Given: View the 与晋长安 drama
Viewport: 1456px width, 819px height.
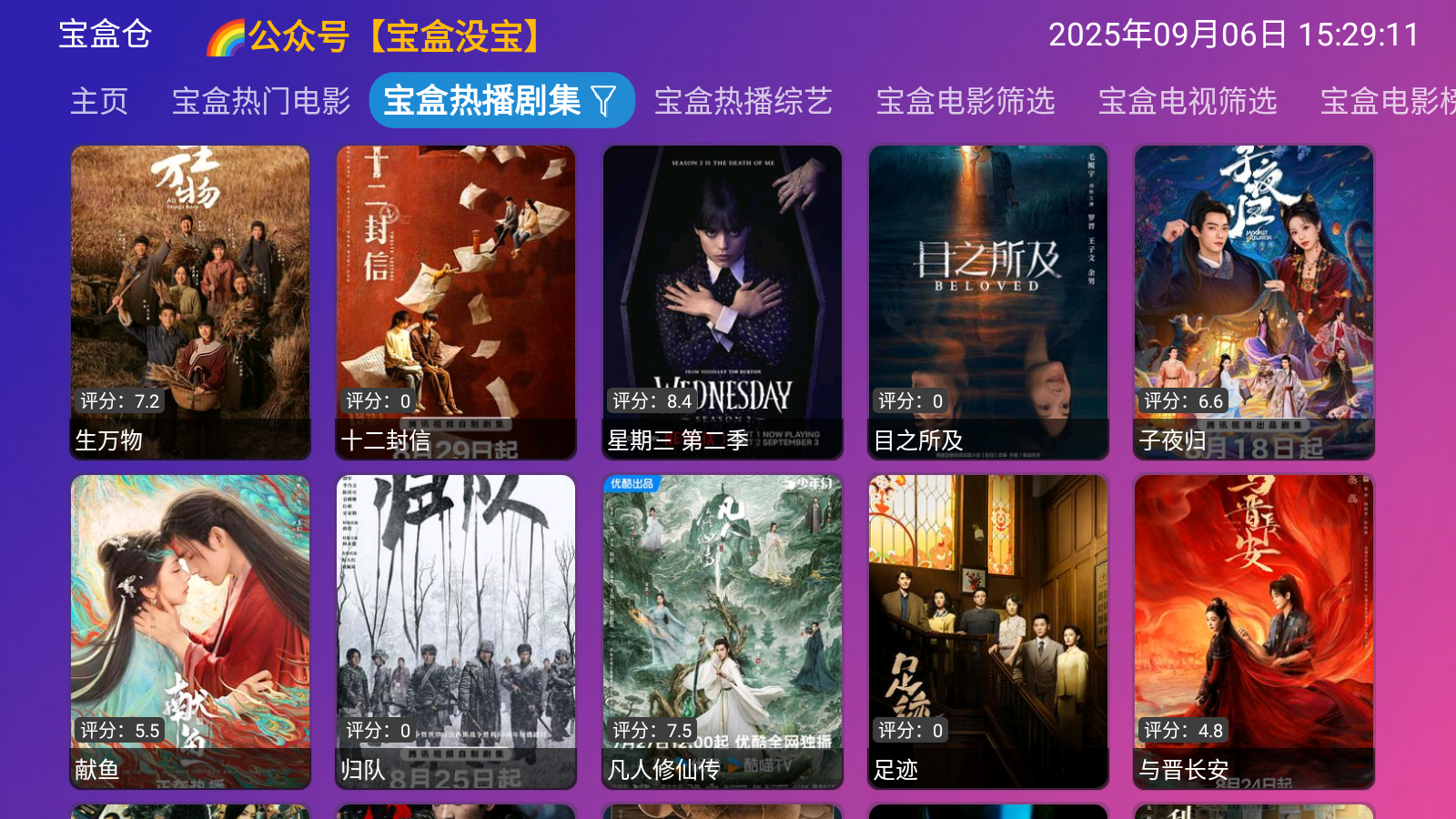Looking at the screenshot, I should coord(1253,632).
